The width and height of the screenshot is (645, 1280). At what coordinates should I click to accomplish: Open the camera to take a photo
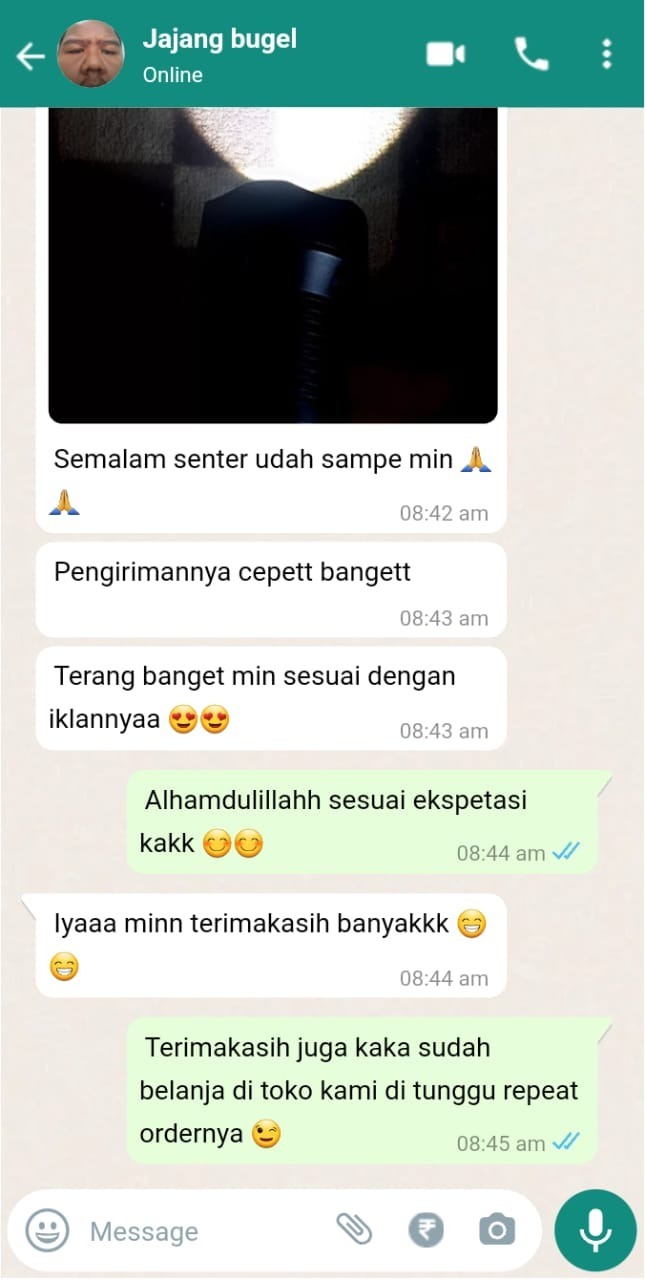pyautogui.click(x=497, y=1230)
